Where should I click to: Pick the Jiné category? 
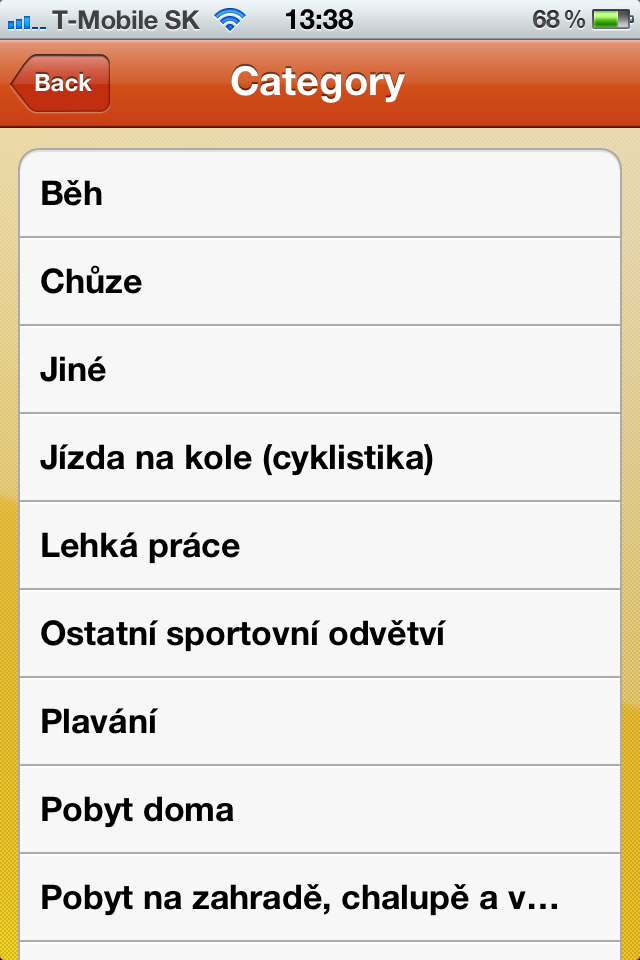coord(320,370)
